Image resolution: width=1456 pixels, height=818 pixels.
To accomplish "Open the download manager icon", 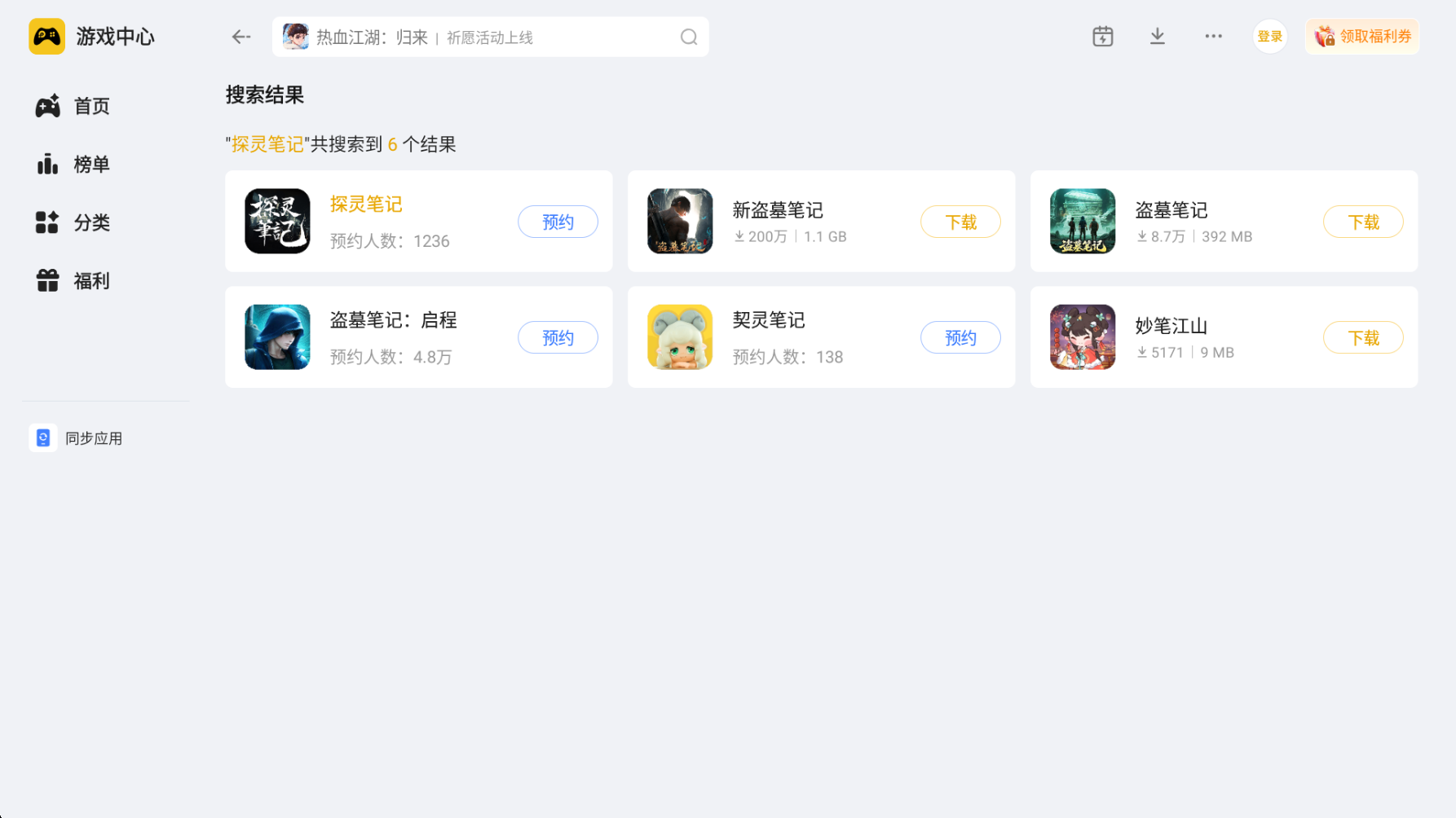I will pos(1157,37).
